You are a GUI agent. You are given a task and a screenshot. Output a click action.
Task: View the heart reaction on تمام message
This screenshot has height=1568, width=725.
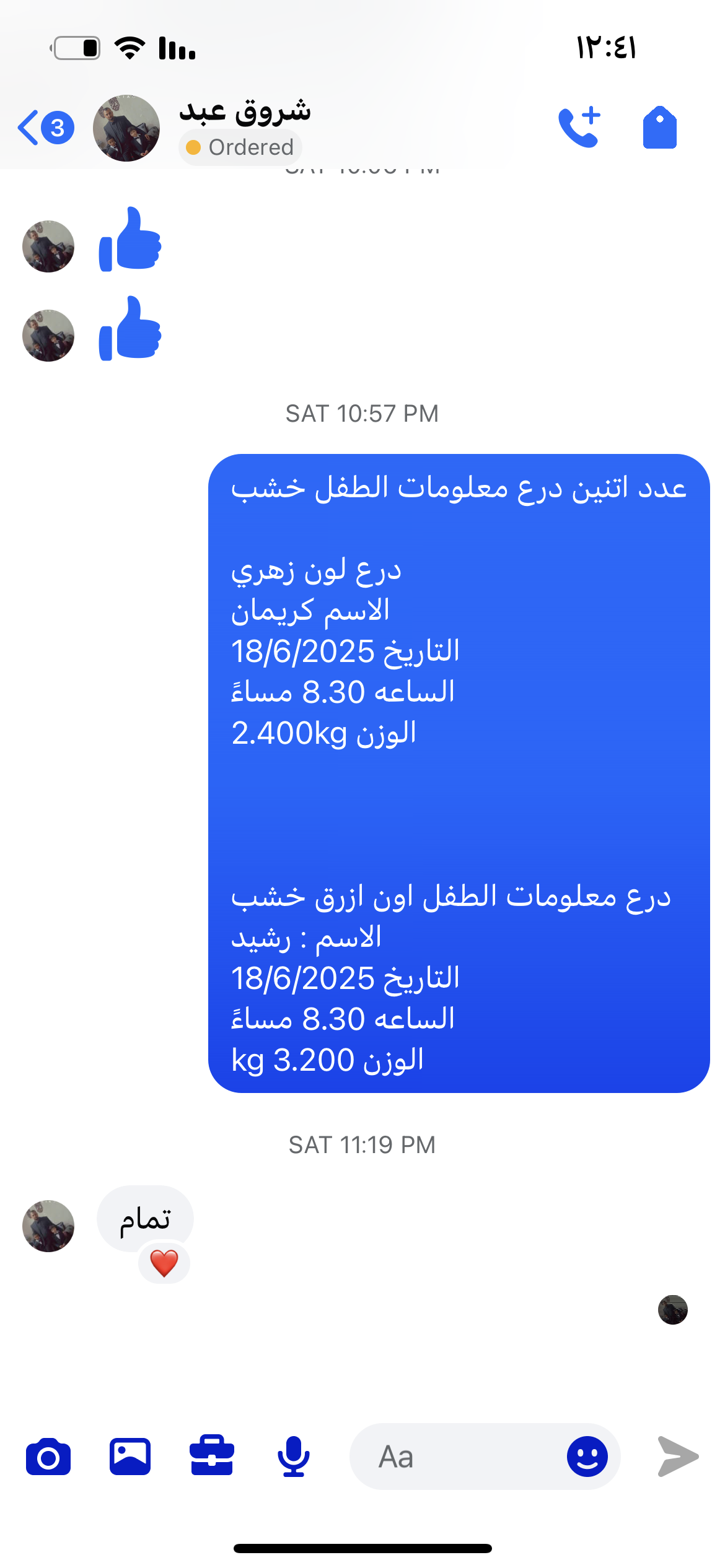pyautogui.click(x=164, y=1263)
